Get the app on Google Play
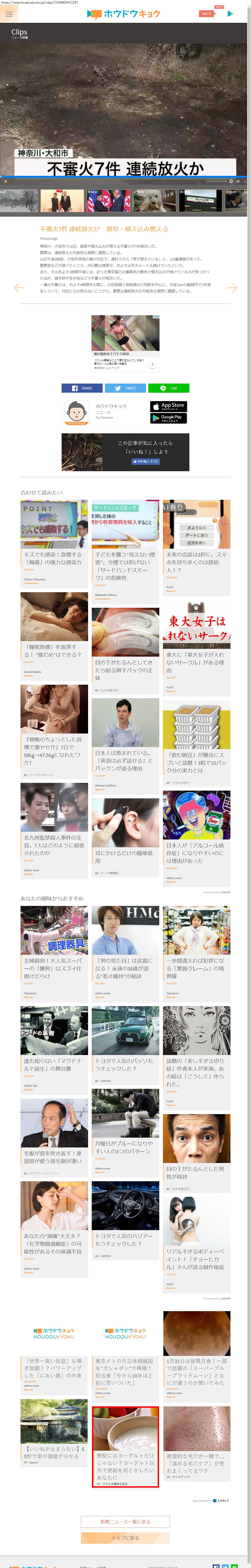Image resolution: width=251 pixels, height=1568 pixels. pyautogui.click(x=168, y=418)
